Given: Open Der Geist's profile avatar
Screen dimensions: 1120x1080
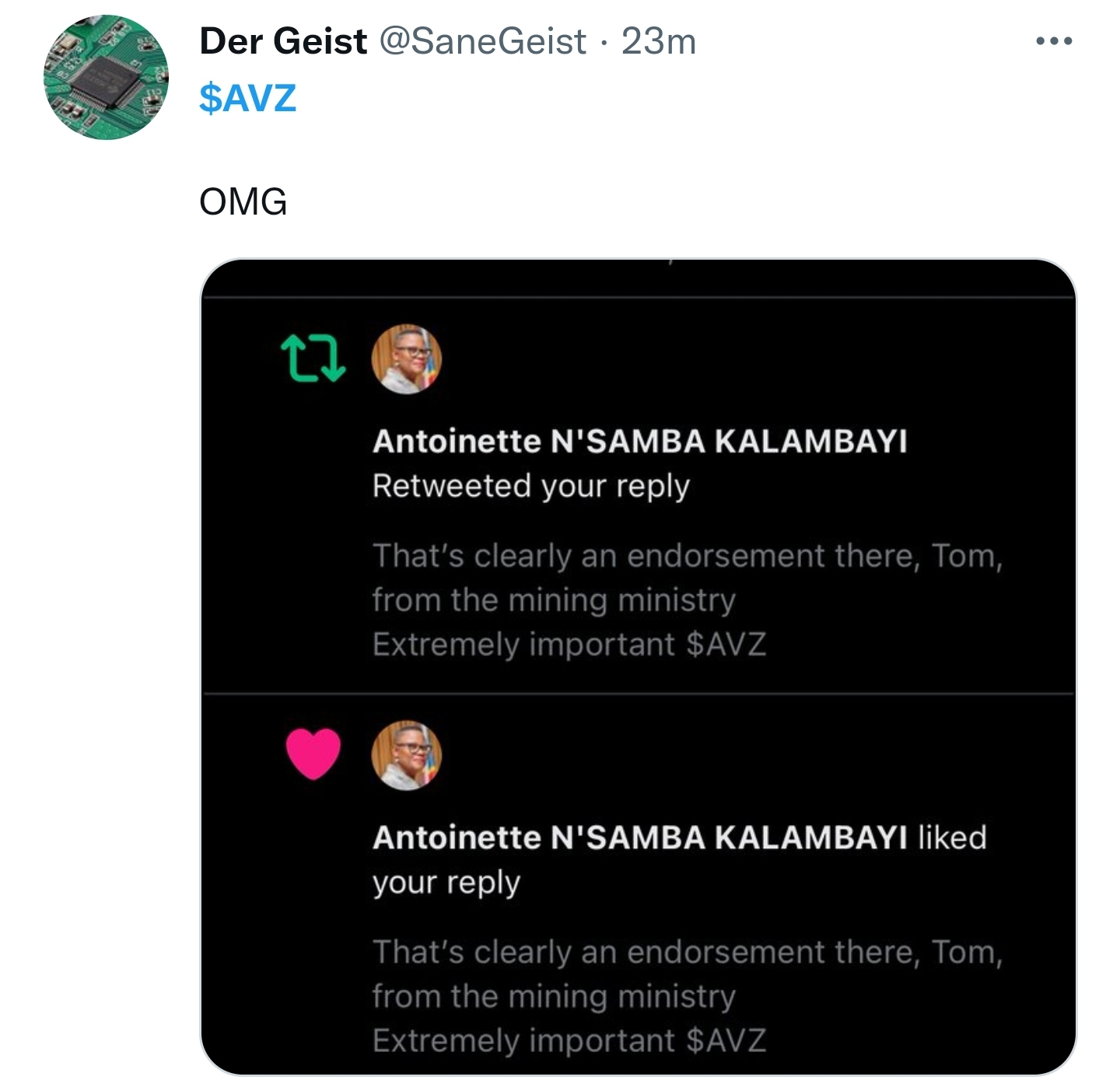Looking at the screenshot, I should click(106, 78).
